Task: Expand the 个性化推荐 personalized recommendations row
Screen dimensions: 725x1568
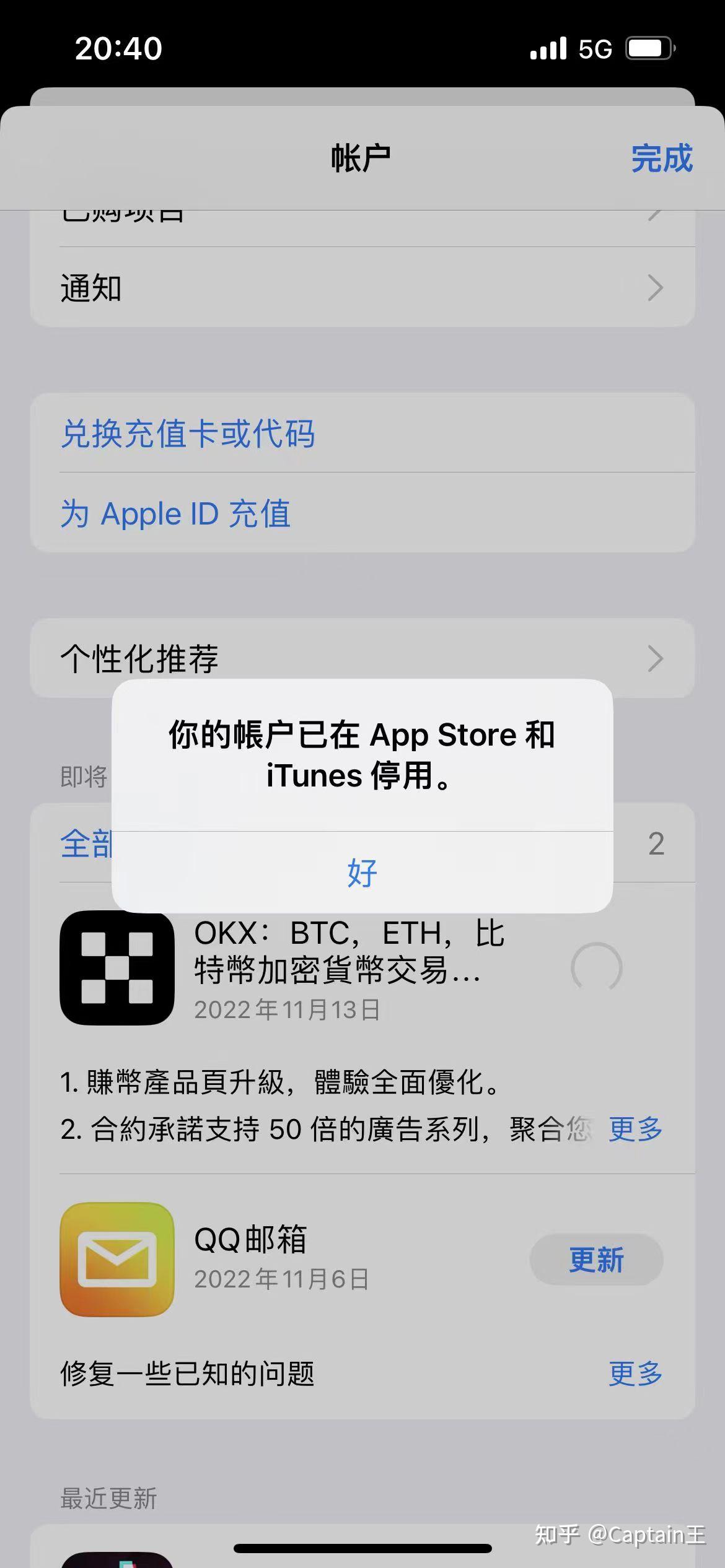Action: (x=362, y=659)
